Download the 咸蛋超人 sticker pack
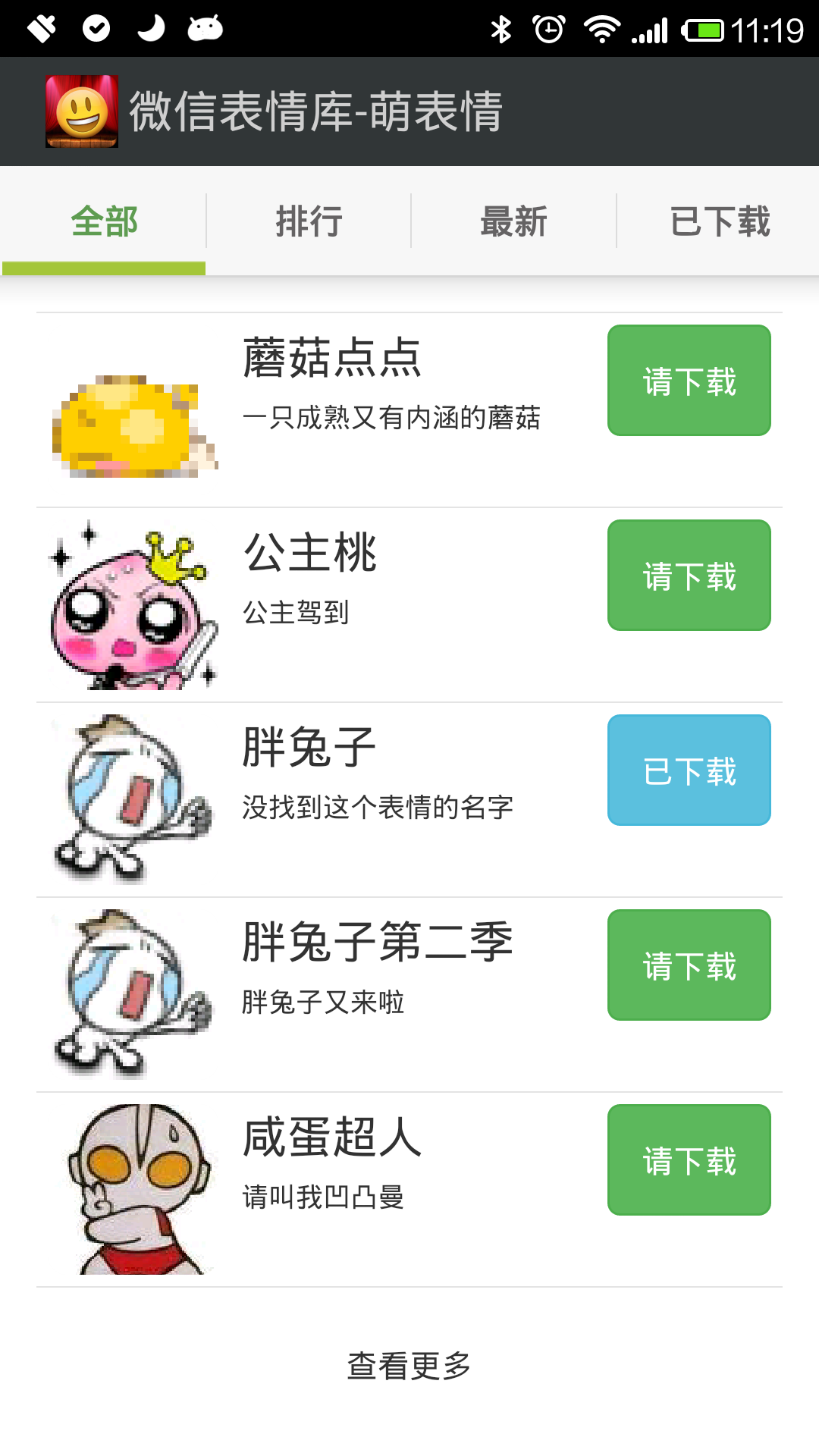The width and height of the screenshot is (819, 1456). pyautogui.click(x=688, y=1159)
